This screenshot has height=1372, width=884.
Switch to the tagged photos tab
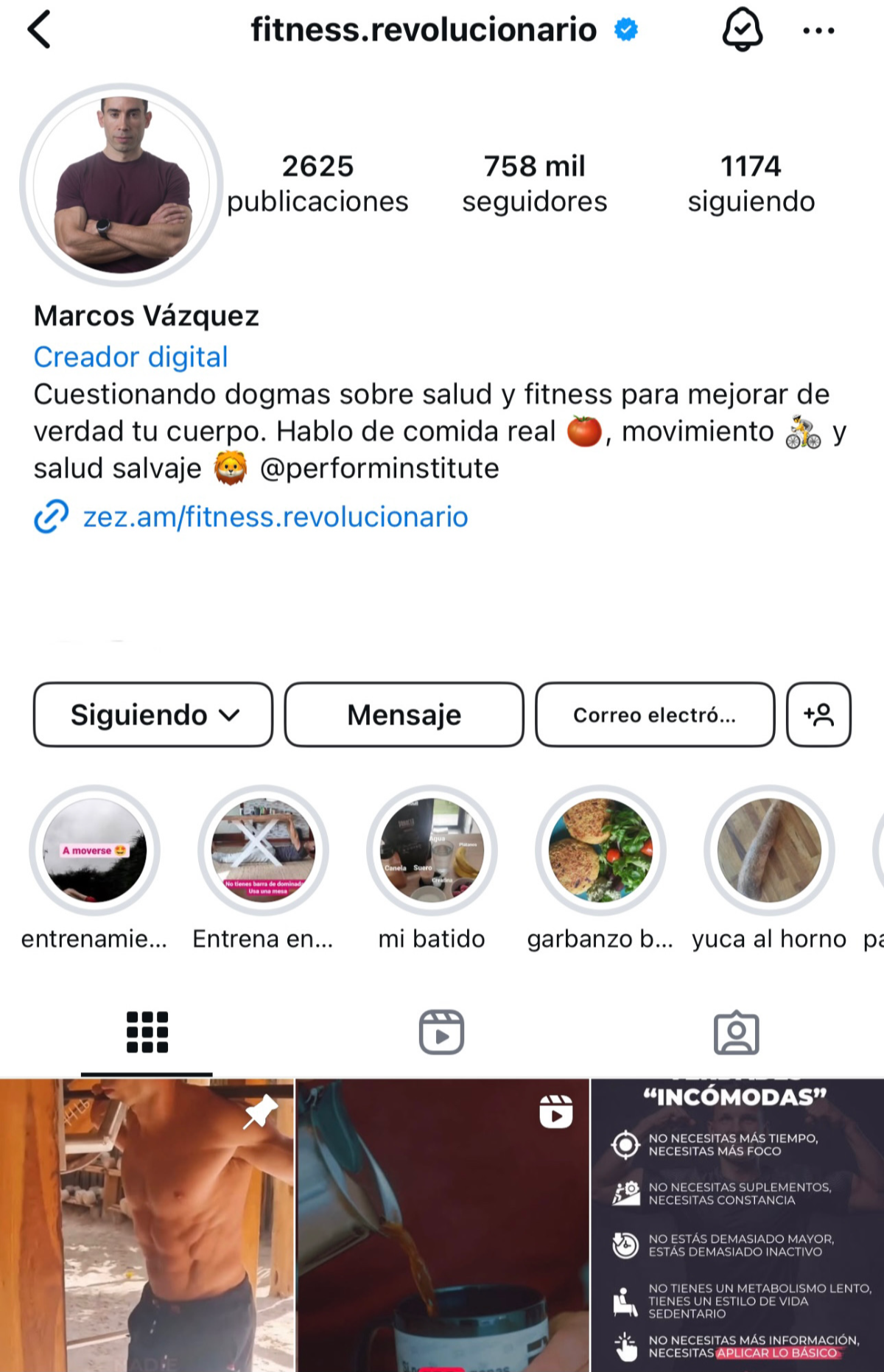pos(736,1032)
